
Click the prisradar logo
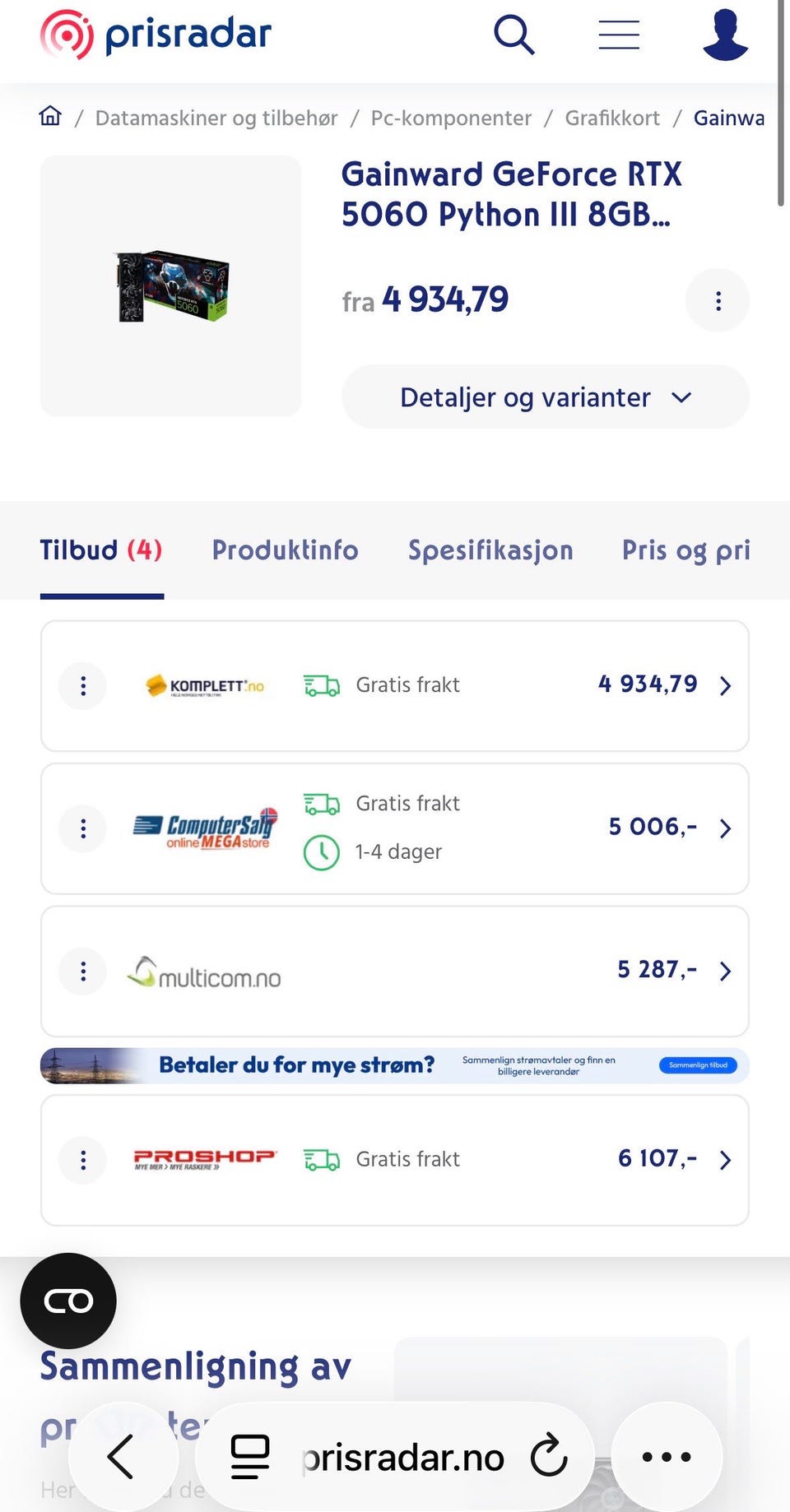coord(156,33)
